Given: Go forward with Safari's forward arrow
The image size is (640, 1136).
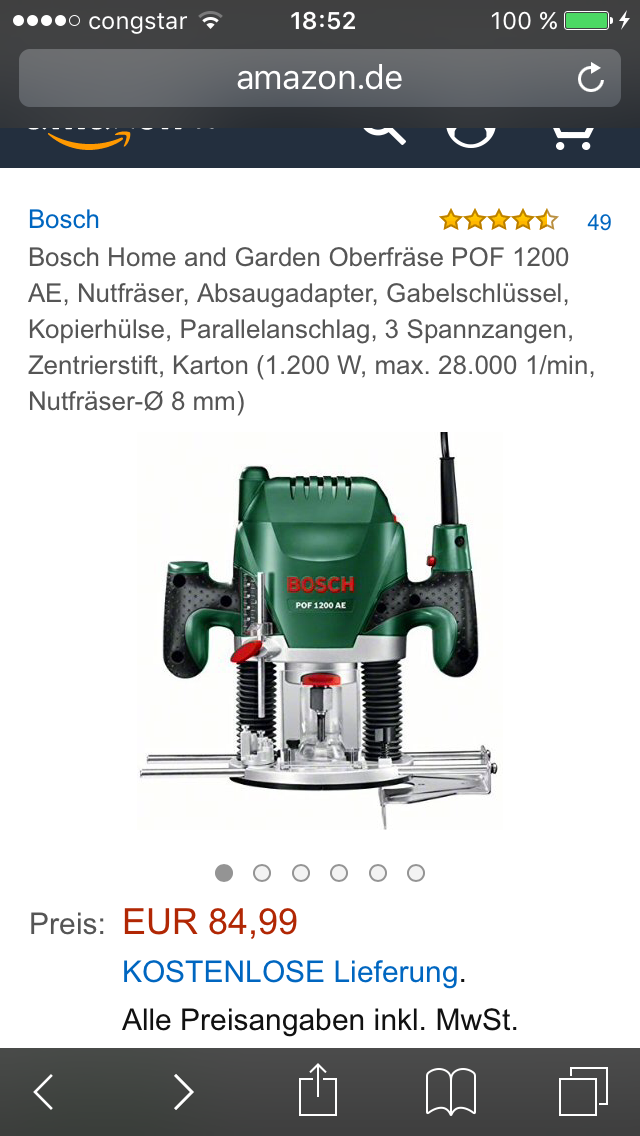Looking at the screenshot, I should click(183, 1091).
